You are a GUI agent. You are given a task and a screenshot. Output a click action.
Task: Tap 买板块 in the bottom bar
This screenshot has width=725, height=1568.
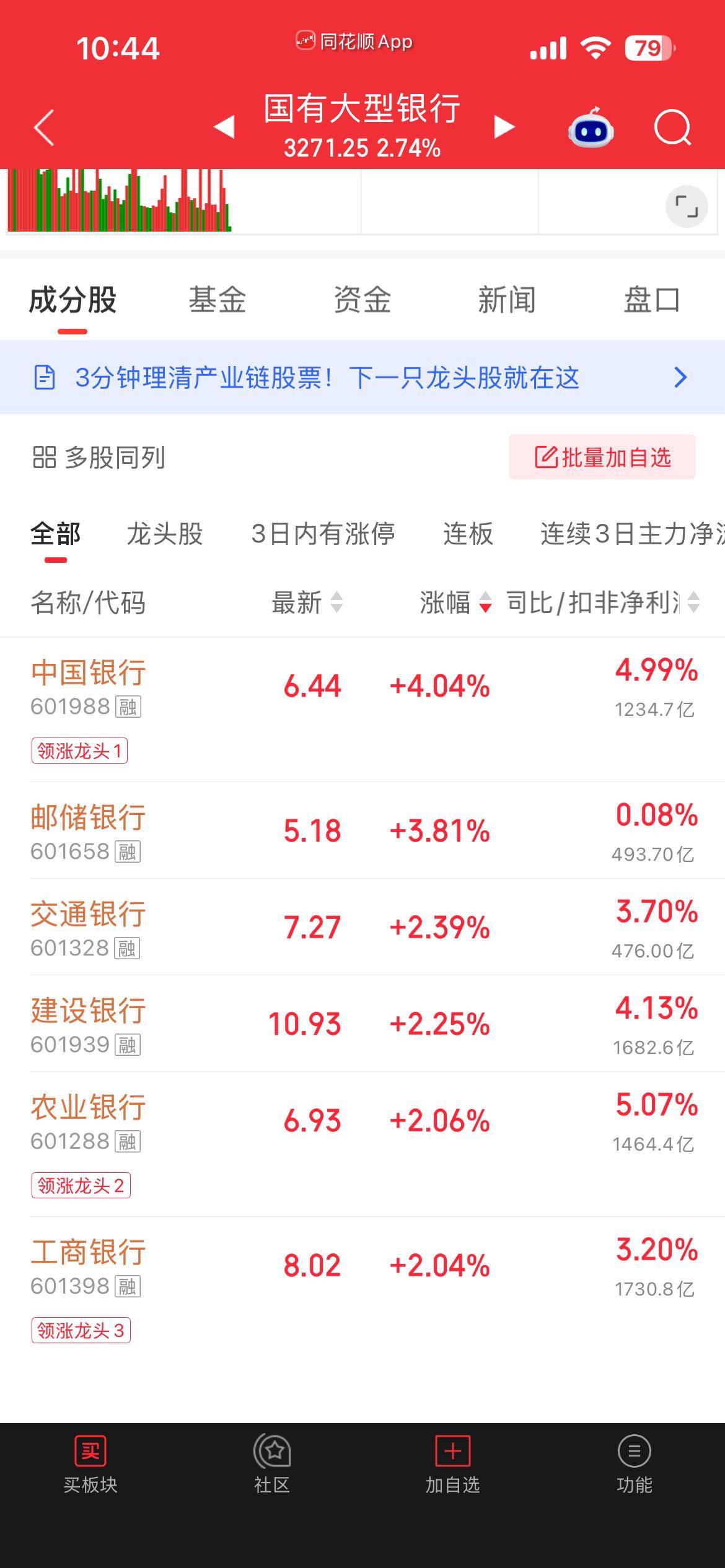tap(90, 1465)
